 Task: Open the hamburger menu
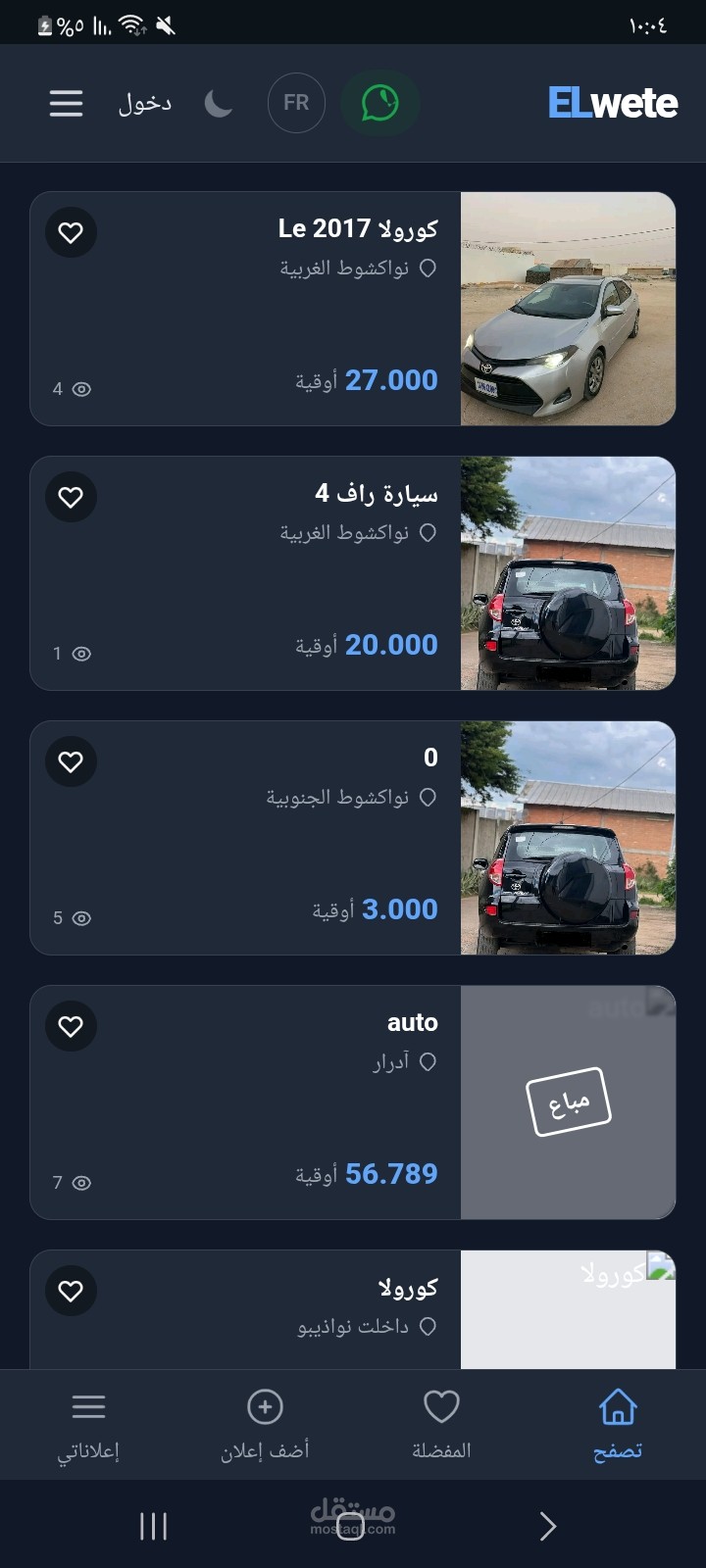(x=66, y=103)
